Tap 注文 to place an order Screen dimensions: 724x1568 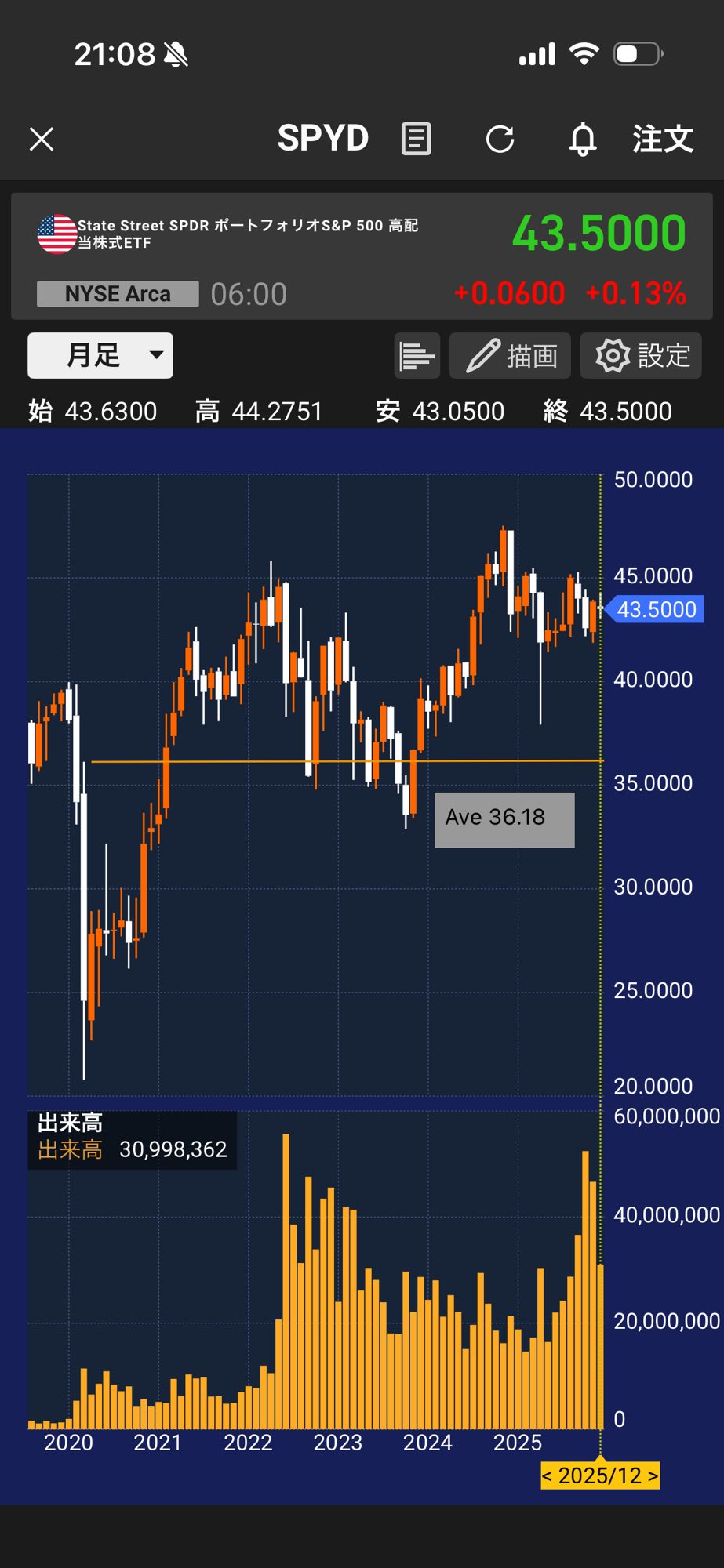click(663, 140)
